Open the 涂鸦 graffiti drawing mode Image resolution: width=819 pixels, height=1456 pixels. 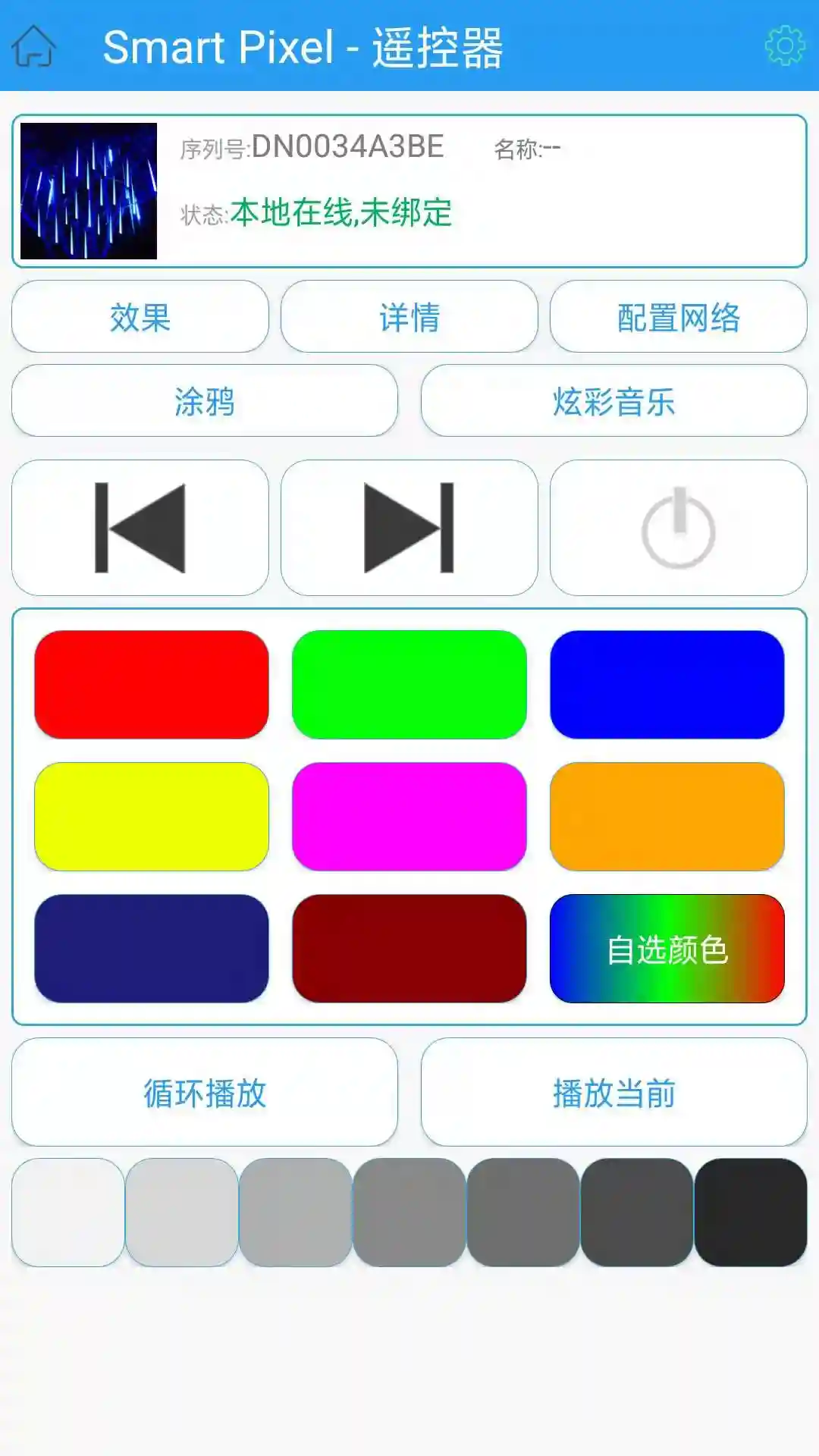(205, 402)
